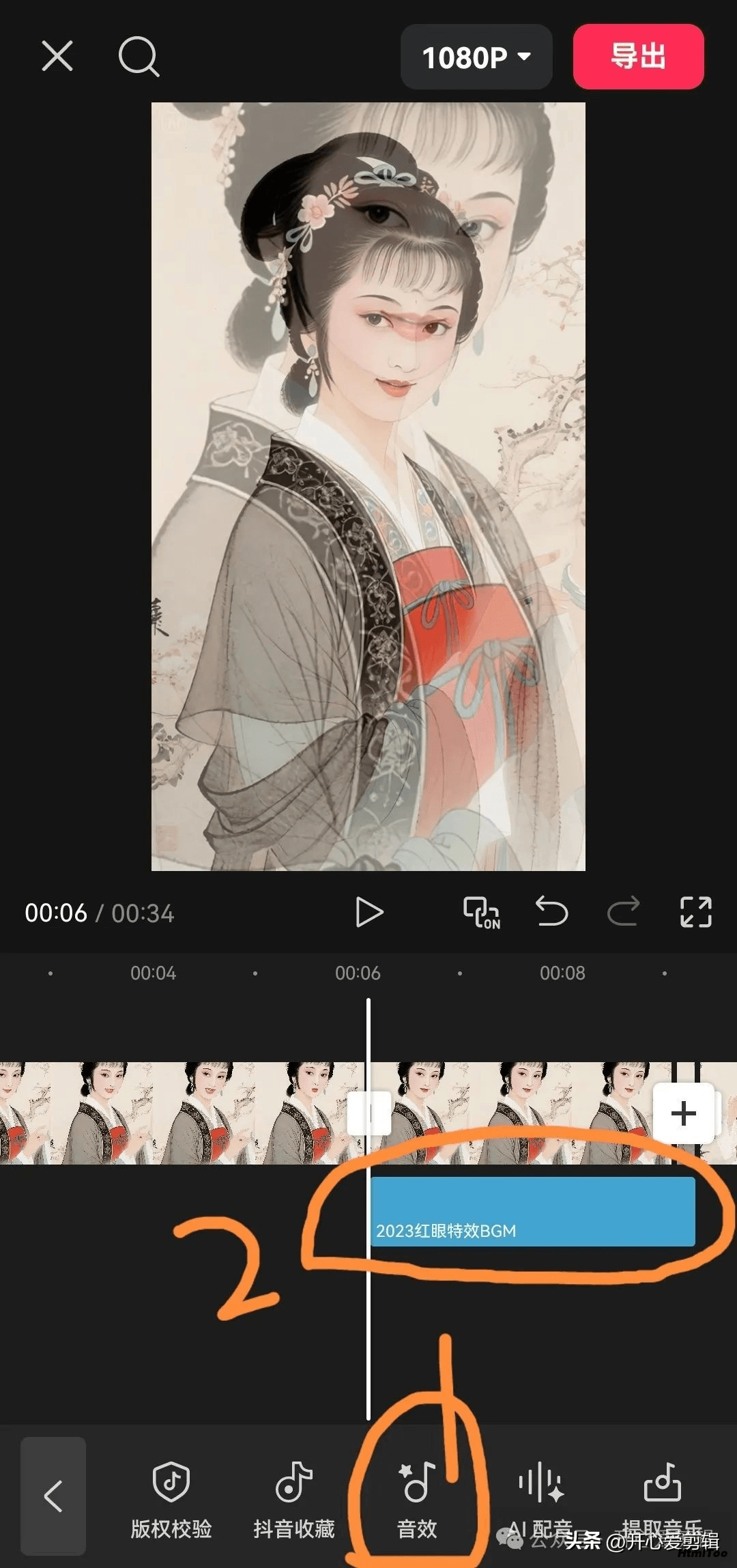737x1568 pixels.
Task: Play the video preview
Action: coord(369,913)
